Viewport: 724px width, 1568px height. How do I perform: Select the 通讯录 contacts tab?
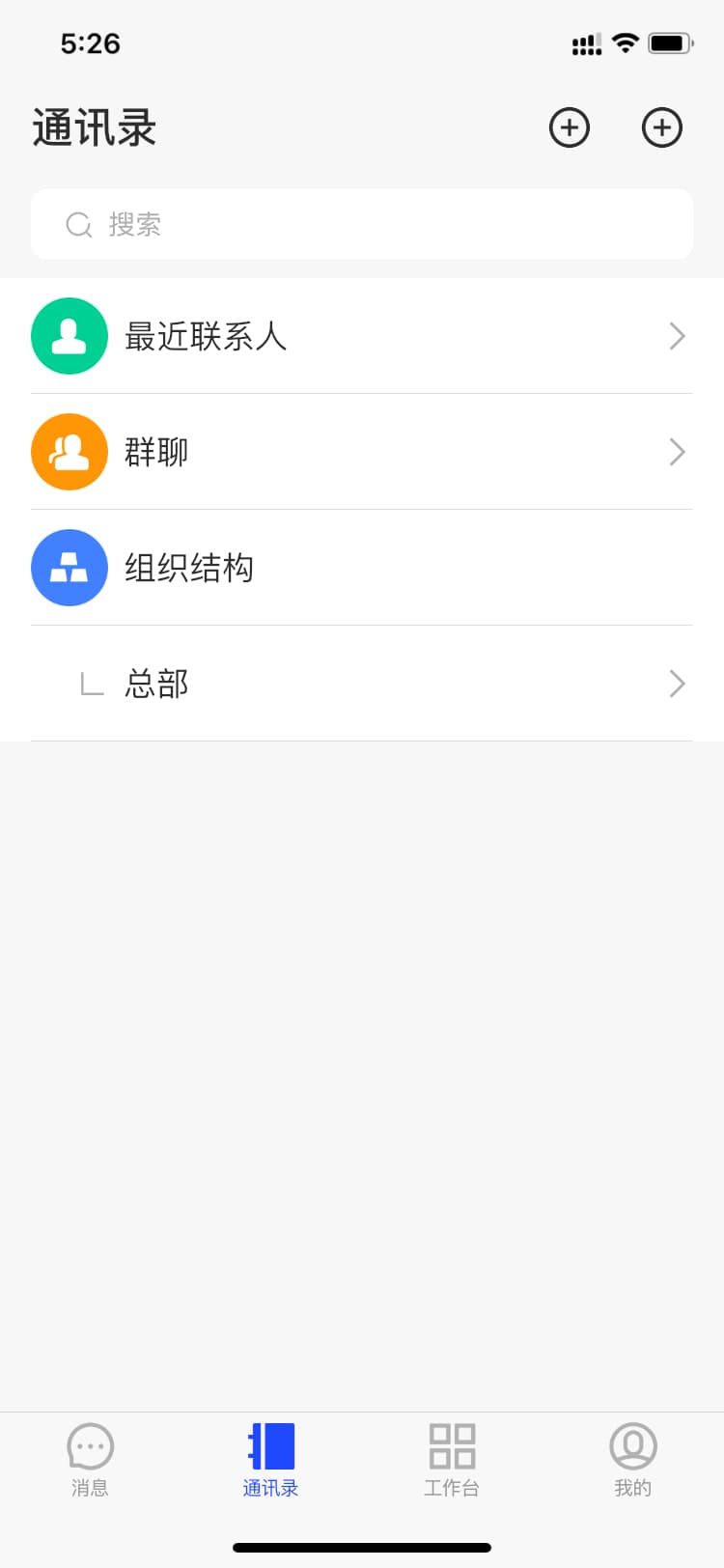[270, 1459]
